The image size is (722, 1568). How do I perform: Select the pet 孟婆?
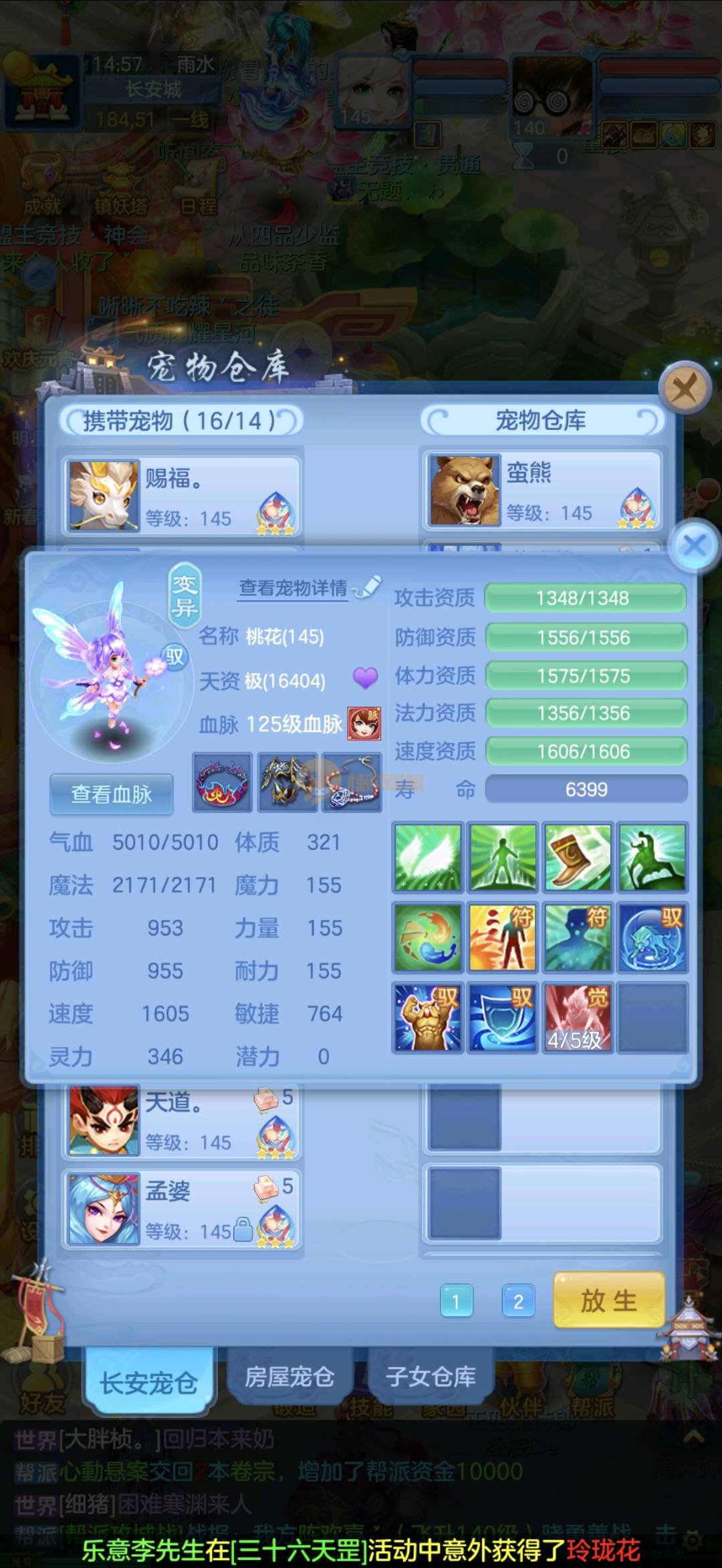(181, 1209)
